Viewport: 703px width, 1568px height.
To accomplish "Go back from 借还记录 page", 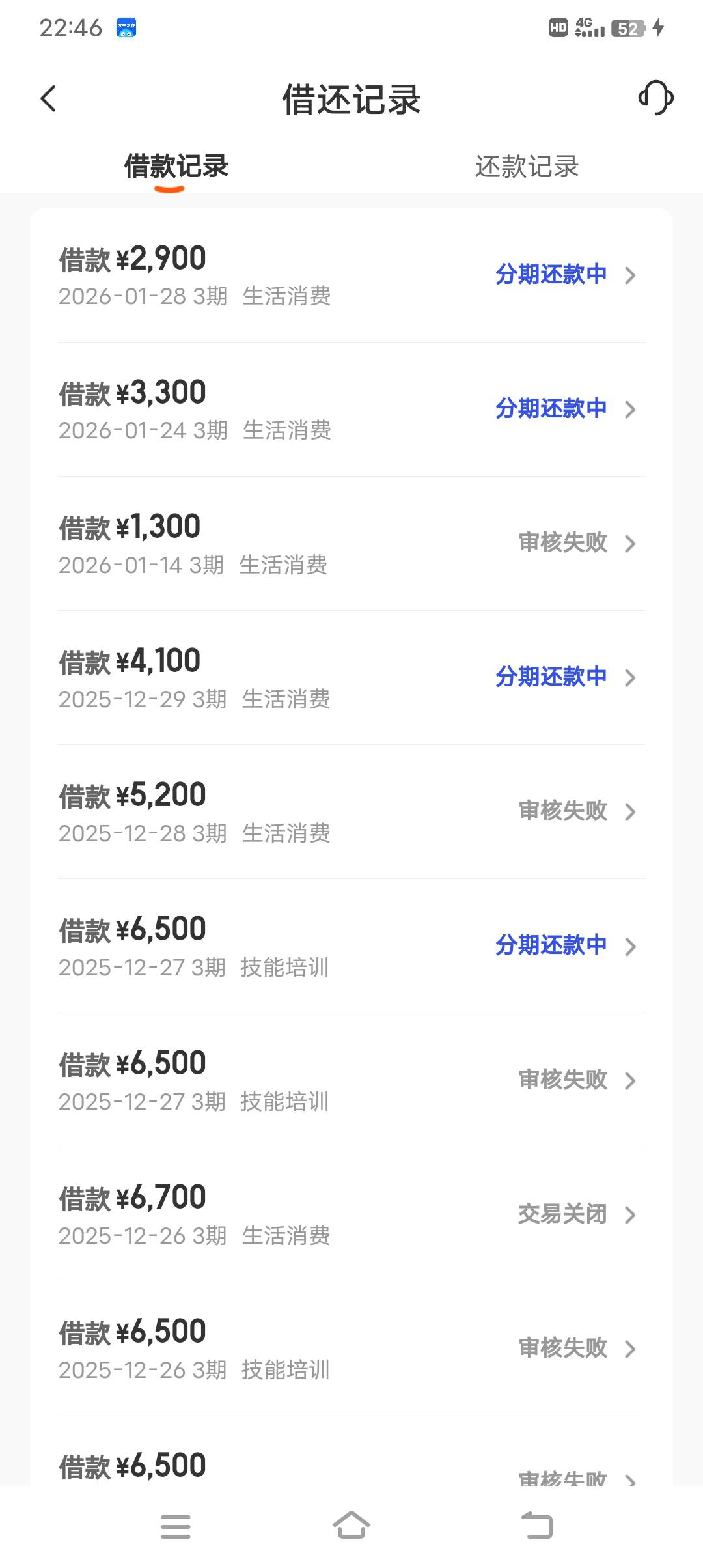I will [x=49, y=99].
